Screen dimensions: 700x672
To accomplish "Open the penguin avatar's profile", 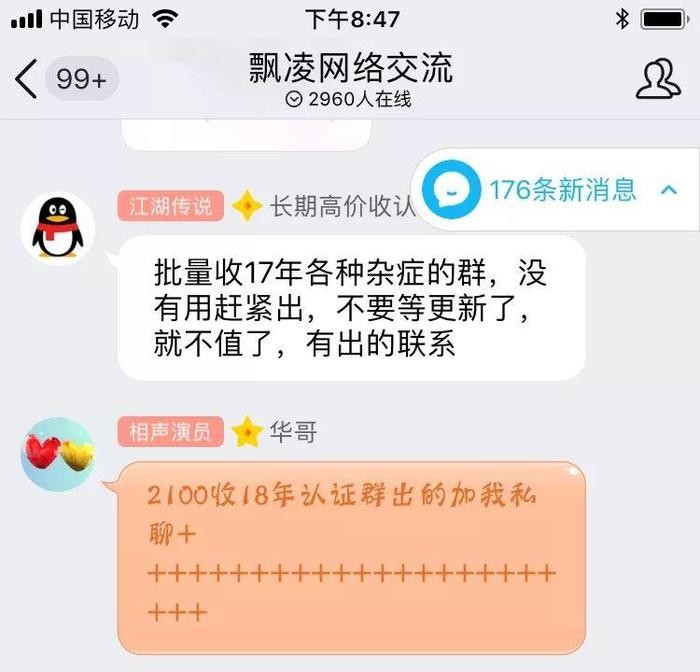I will [x=58, y=229].
